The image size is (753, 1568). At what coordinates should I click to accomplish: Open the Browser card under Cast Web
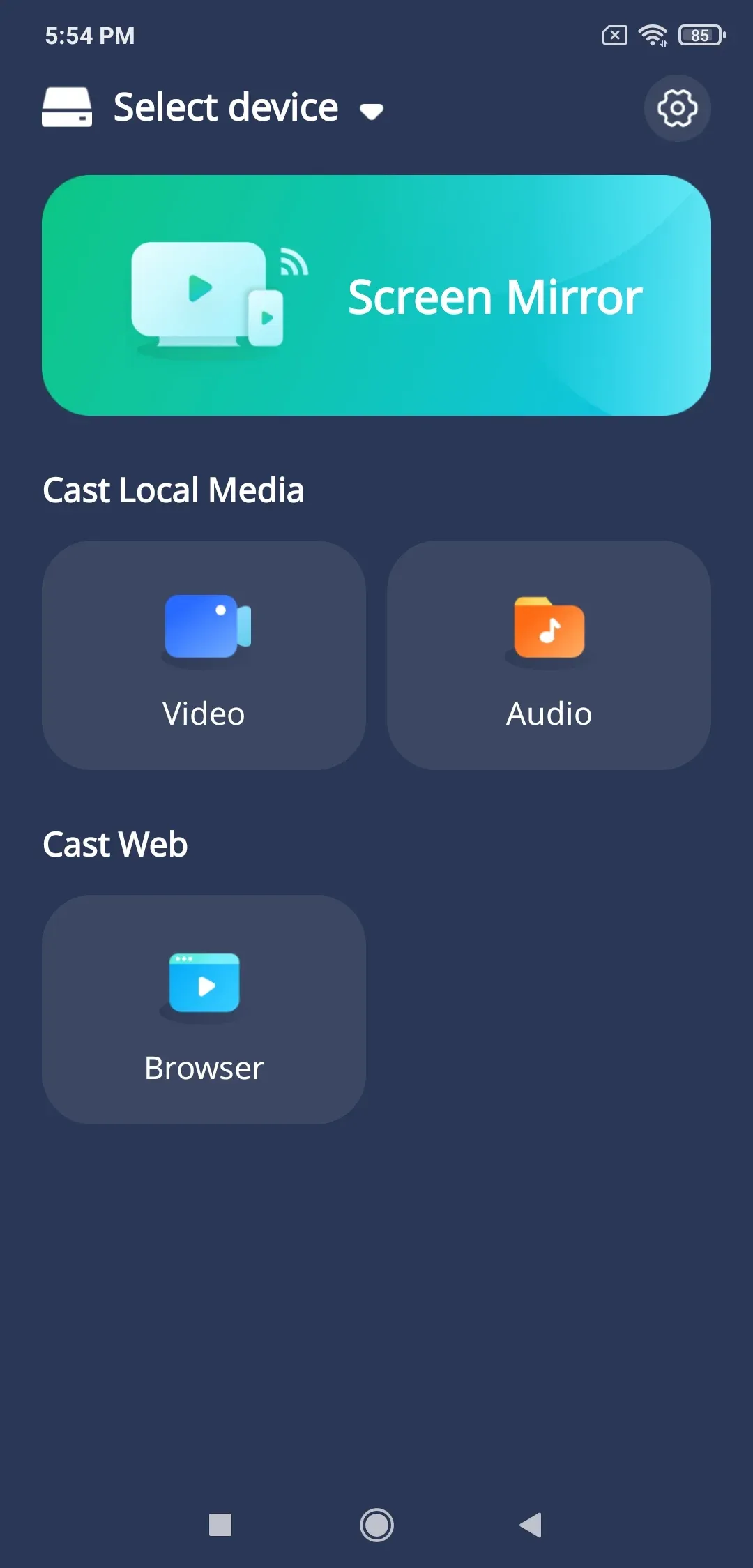[x=204, y=1009]
